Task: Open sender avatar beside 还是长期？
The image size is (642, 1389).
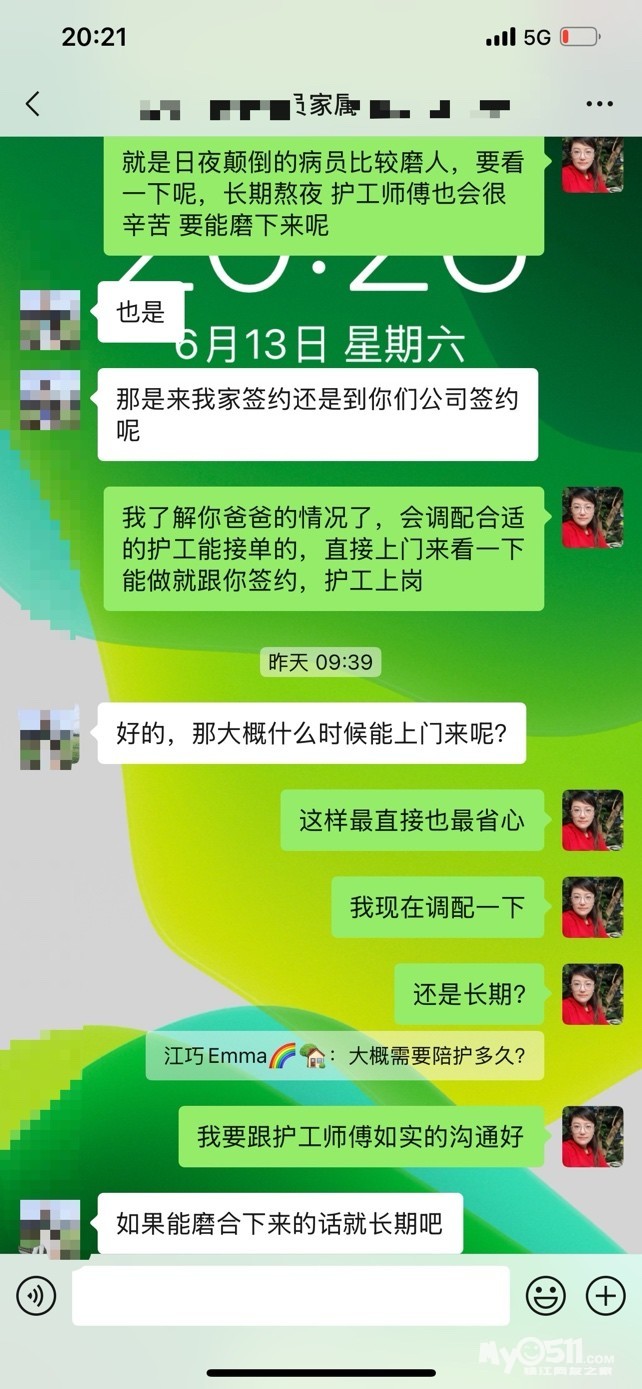Action: [592, 994]
